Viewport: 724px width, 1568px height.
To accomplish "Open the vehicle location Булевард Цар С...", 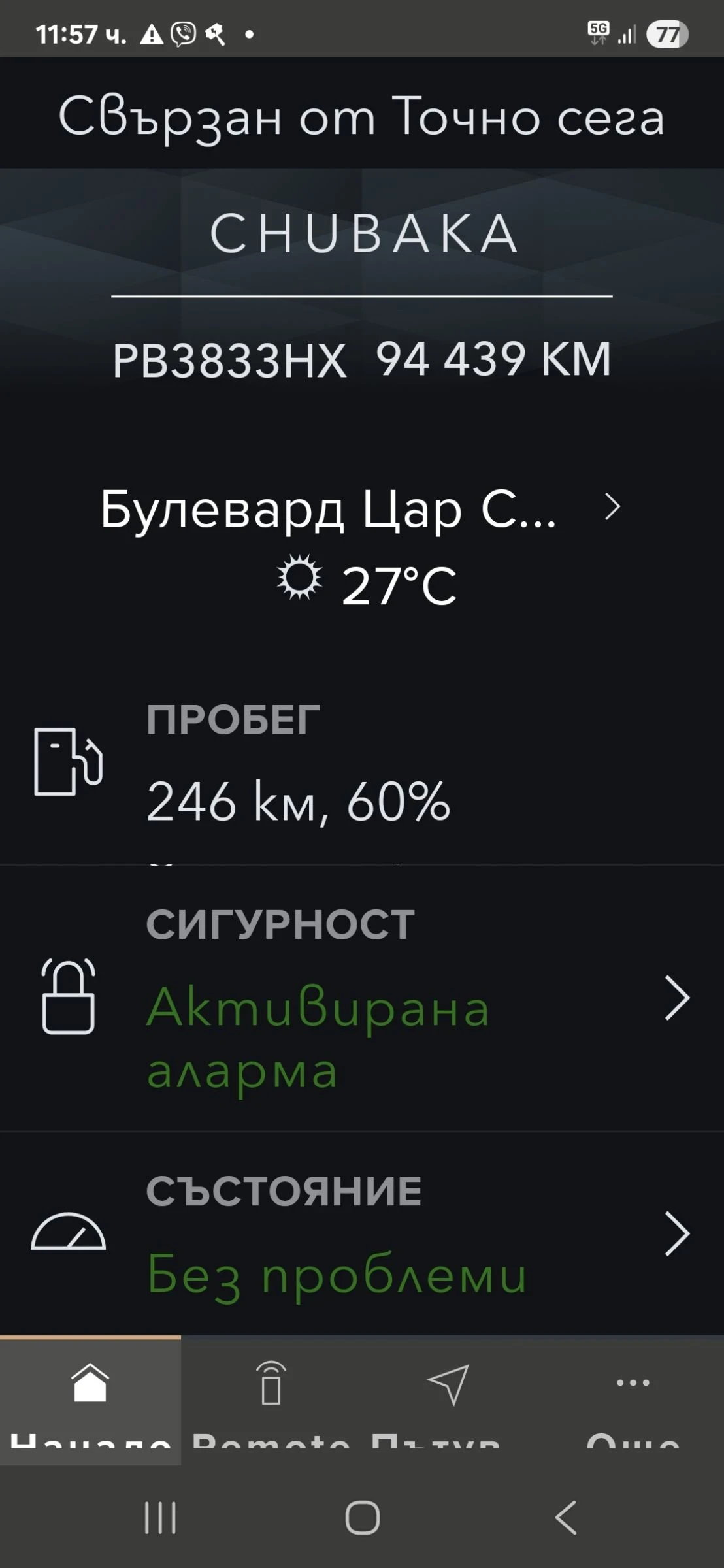I will pos(361,508).
